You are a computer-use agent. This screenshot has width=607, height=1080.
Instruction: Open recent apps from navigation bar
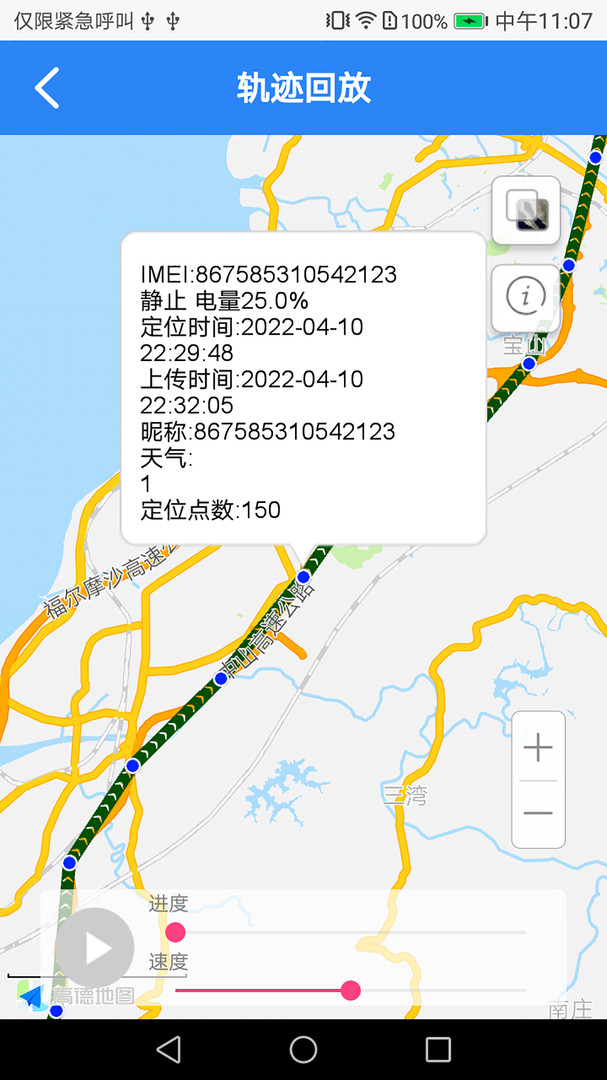click(x=438, y=1050)
